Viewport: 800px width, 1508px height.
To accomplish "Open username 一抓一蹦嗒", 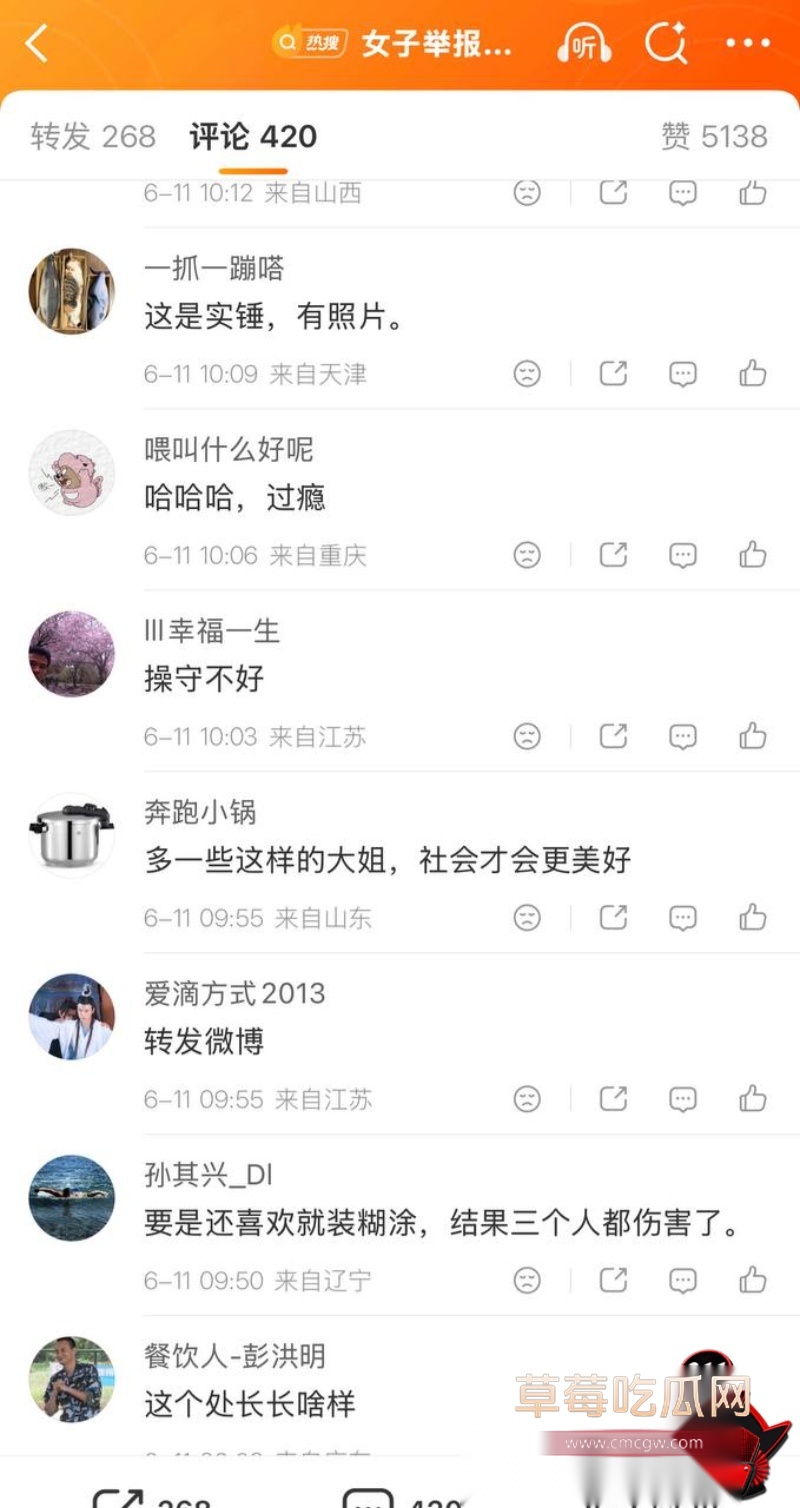I will point(214,269).
